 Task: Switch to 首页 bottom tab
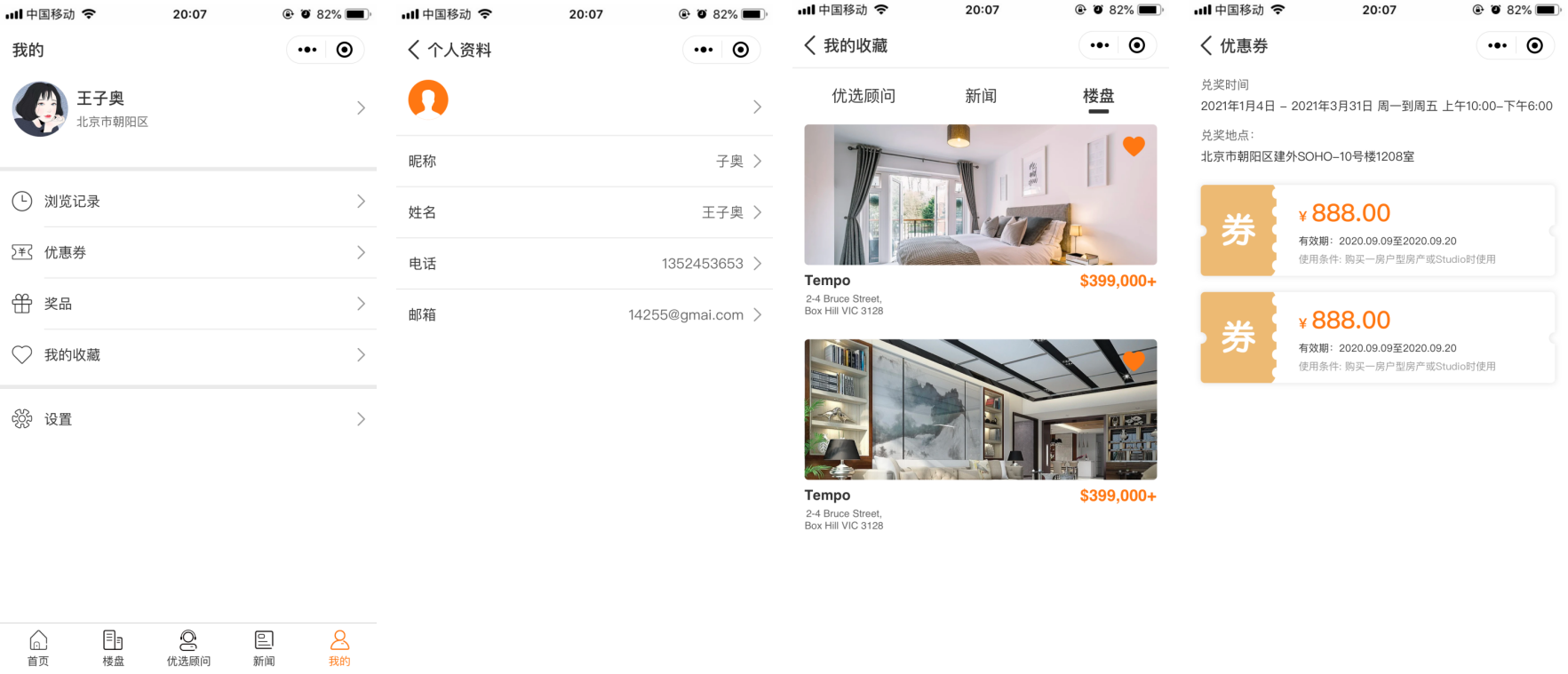click(x=38, y=648)
